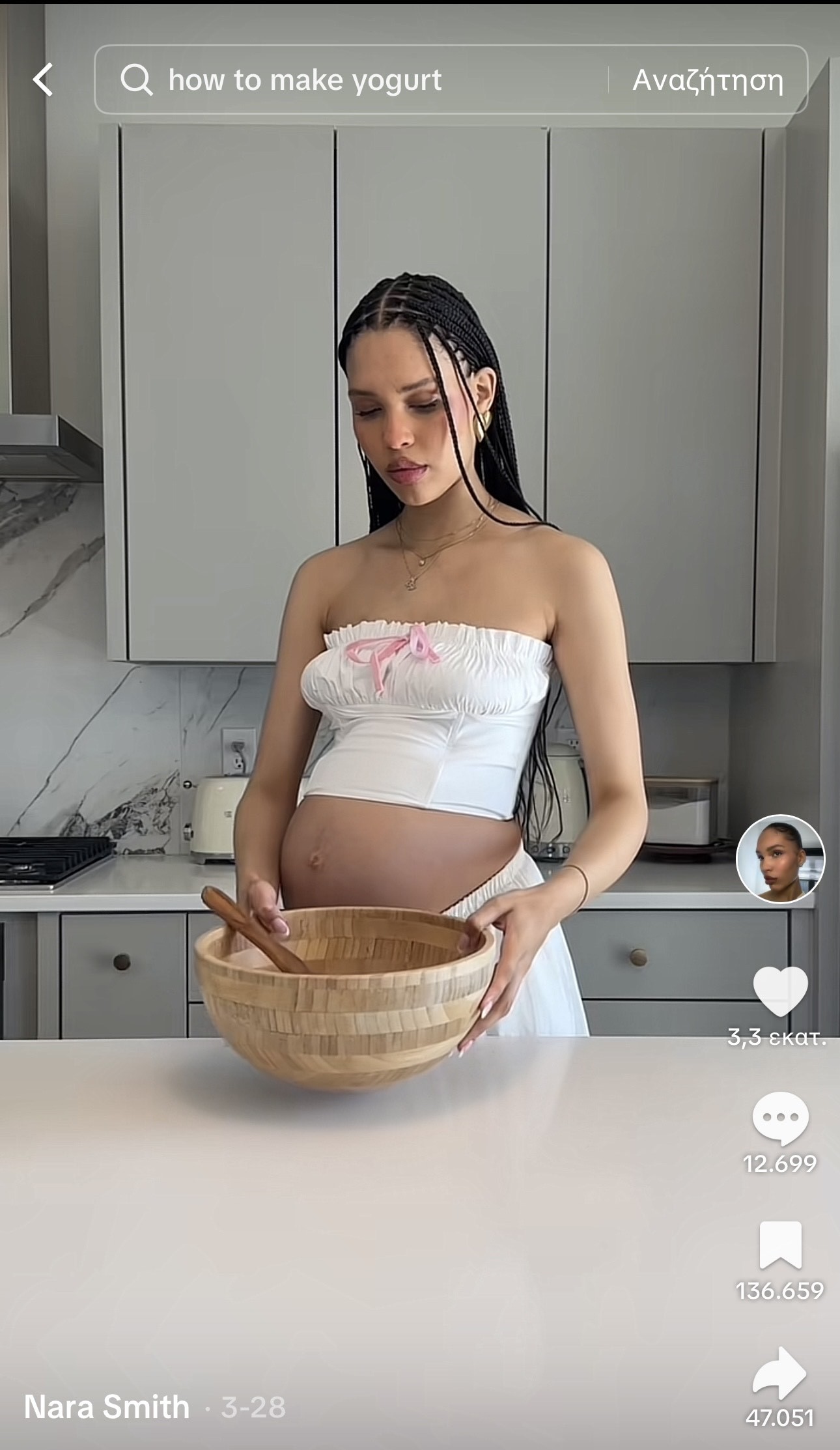Open the comments on this video
The height and width of the screenshot is (1450, 840).
pyautogui.click(x=779, y=1118)
